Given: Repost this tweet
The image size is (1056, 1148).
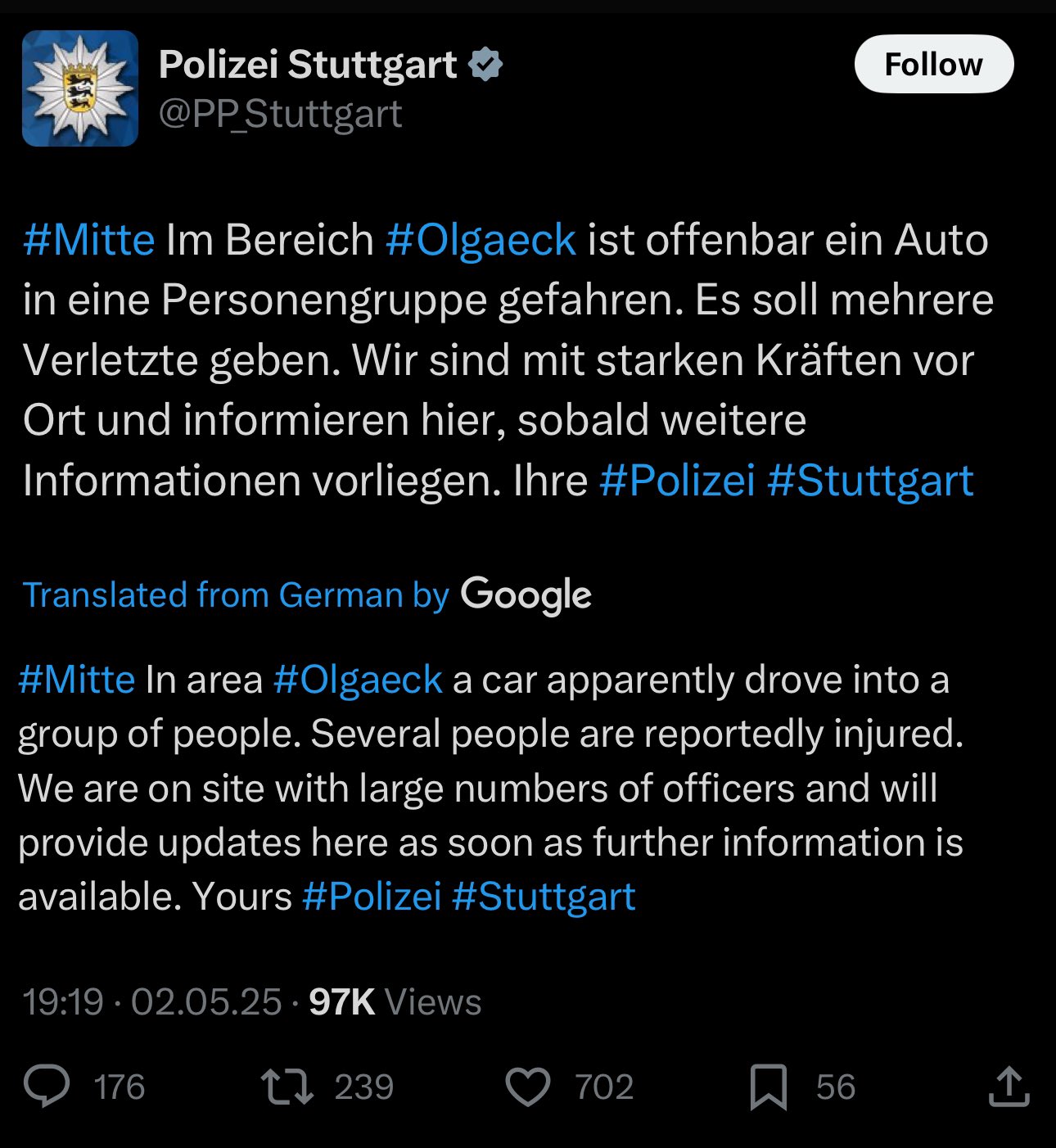Looking at the screenshot, I should (x=287, y=1087).
